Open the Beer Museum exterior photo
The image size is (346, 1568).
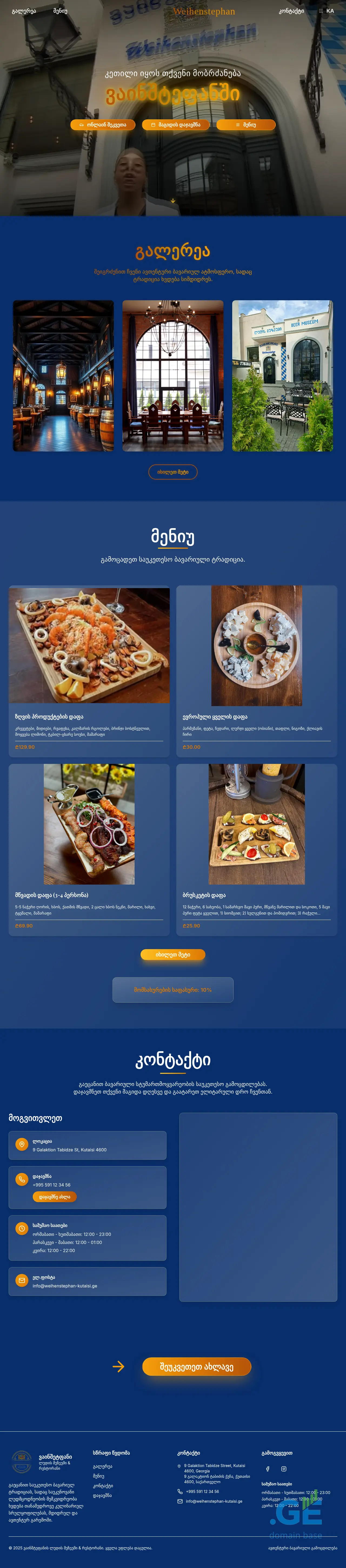tap(282, 376)
